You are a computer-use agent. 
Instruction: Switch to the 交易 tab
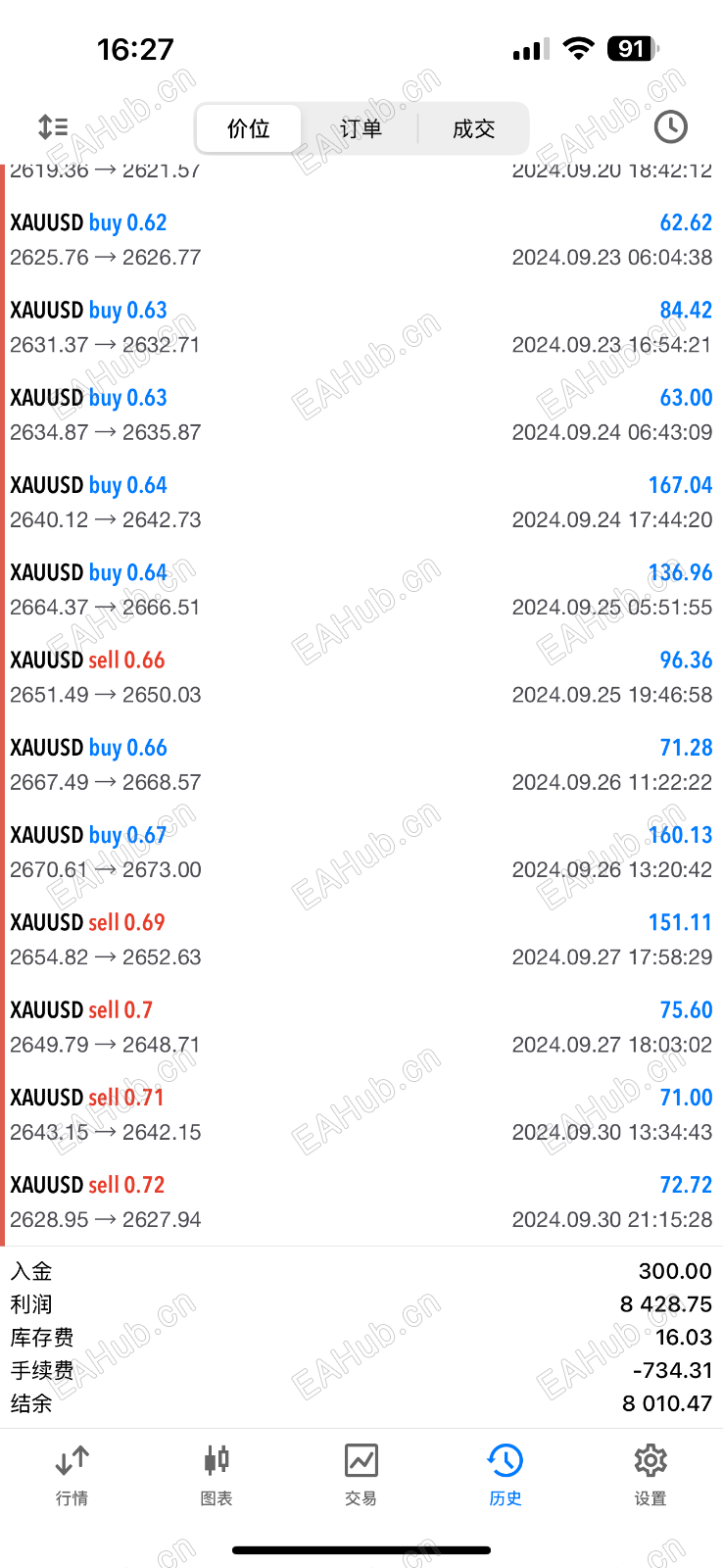click(x=361, y=1473)
